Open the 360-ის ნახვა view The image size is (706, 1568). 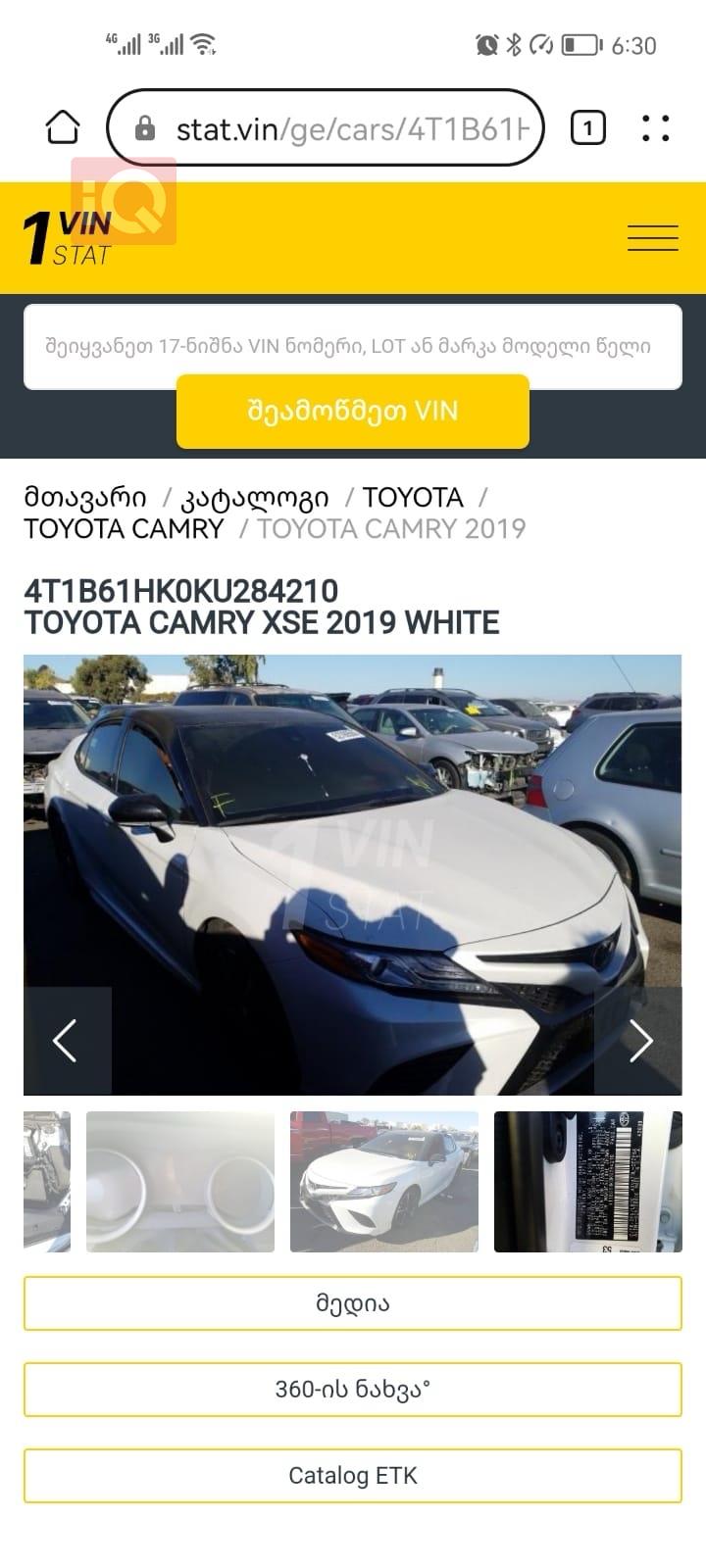[352, 1389]
